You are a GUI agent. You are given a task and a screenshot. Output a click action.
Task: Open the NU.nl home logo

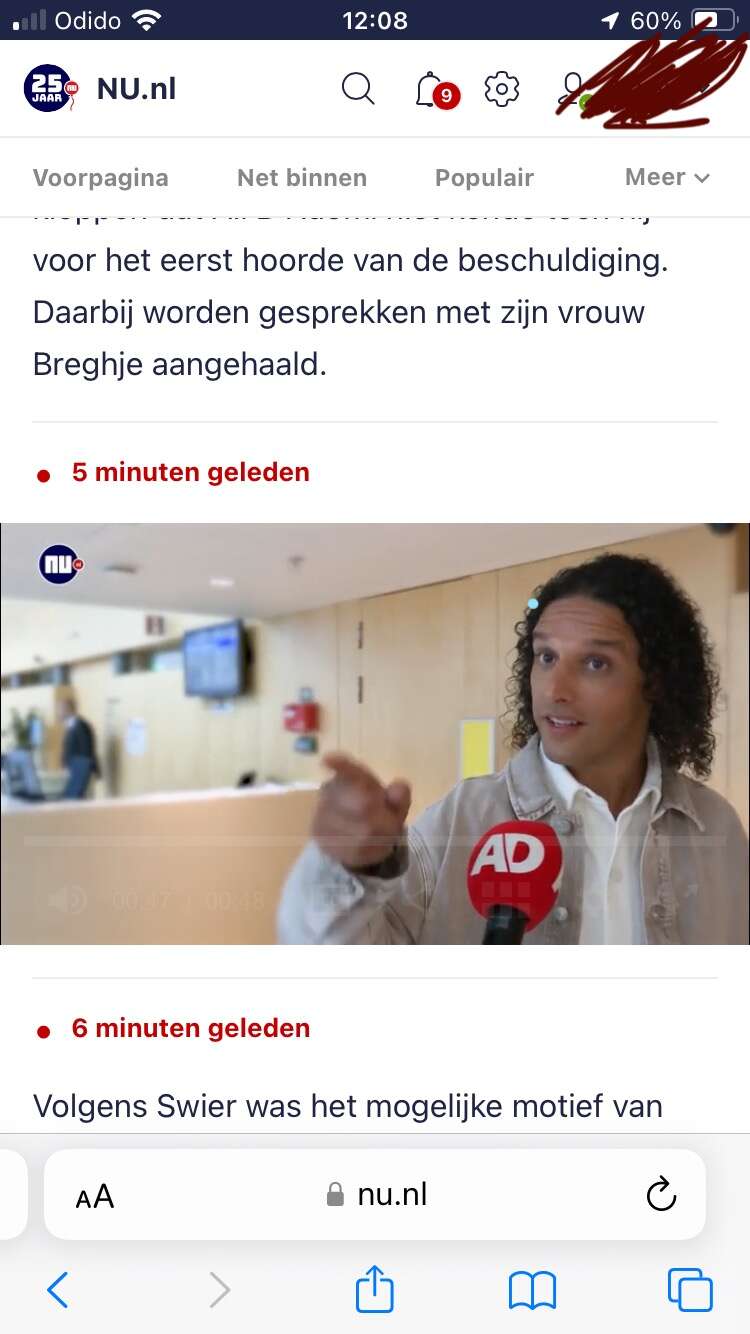100,89
